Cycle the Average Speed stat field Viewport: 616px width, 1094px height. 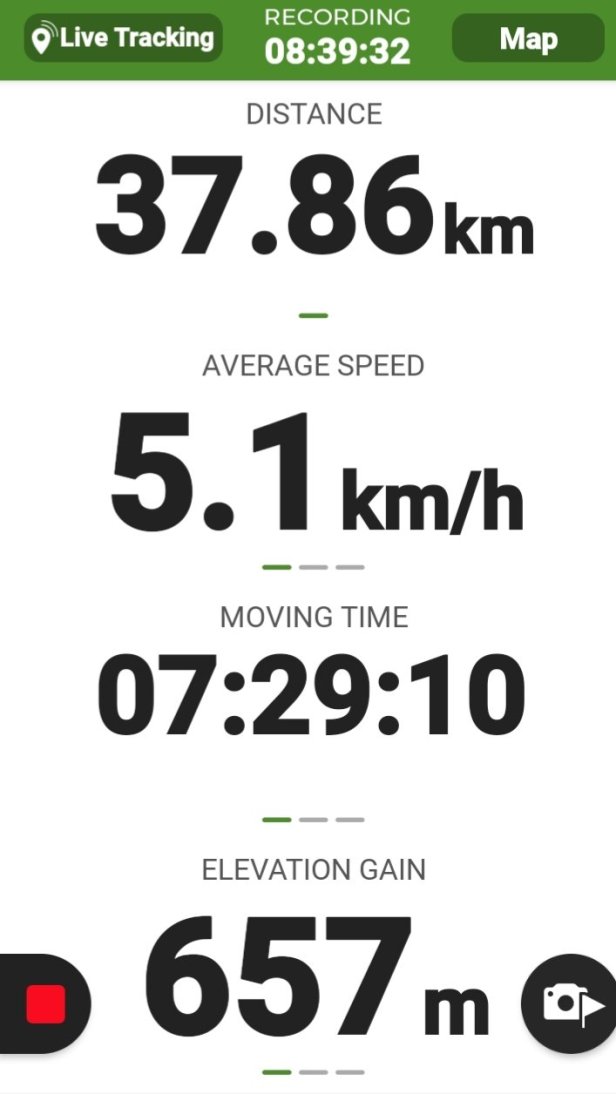[313, 470]
